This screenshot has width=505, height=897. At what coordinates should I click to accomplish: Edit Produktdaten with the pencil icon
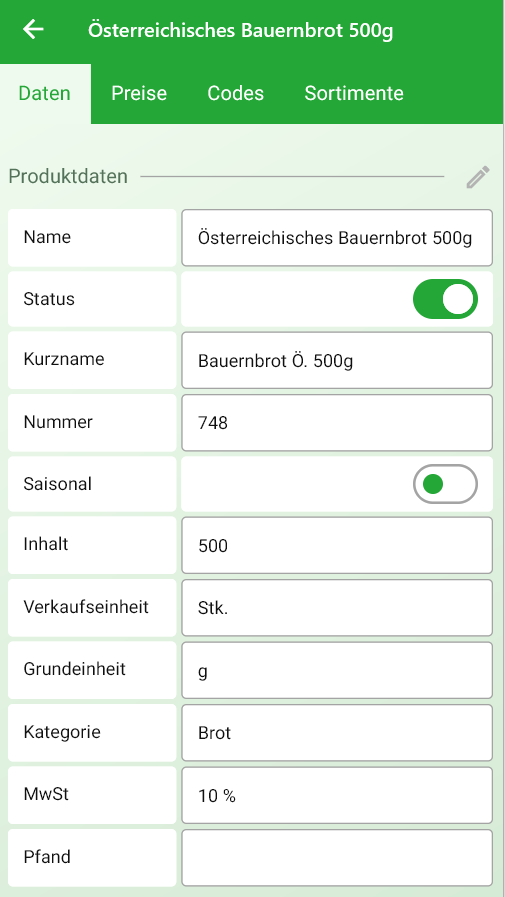pyautogui.click(x=478, y=177)
